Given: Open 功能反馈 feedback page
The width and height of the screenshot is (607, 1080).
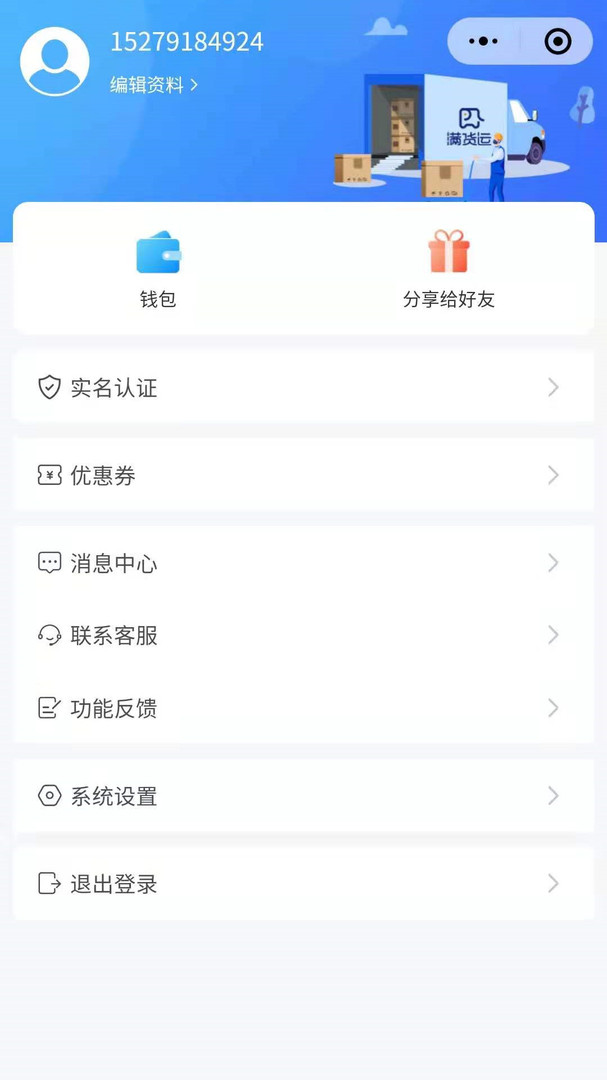Looking at the screenshot, I should click(303, 708).
